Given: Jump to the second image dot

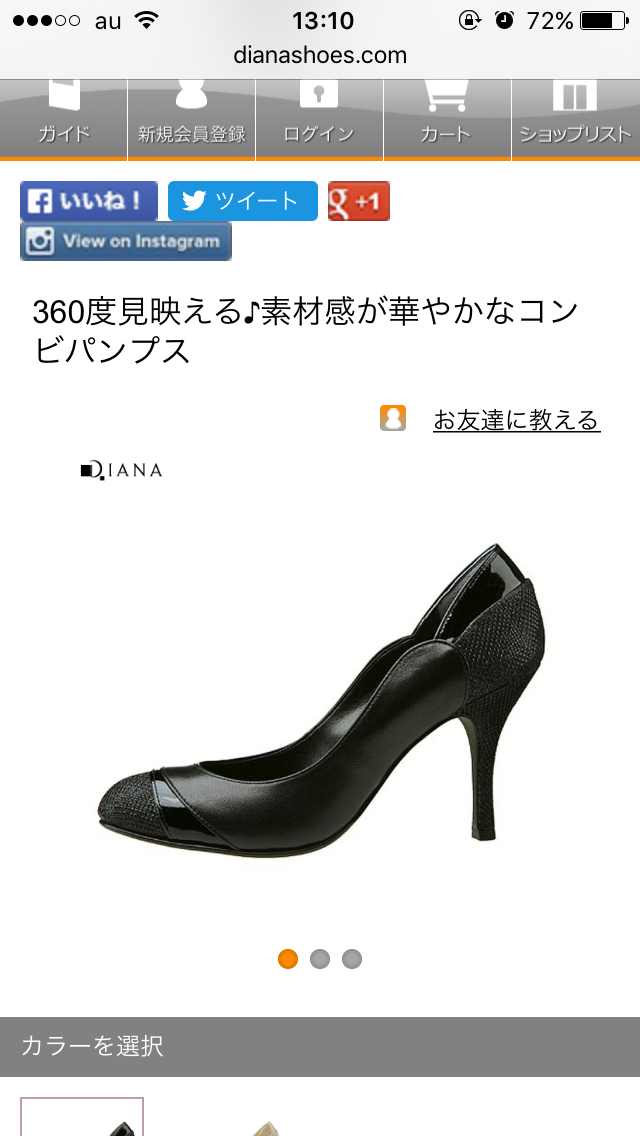Looking at the screenshot, I should point(320,959).
